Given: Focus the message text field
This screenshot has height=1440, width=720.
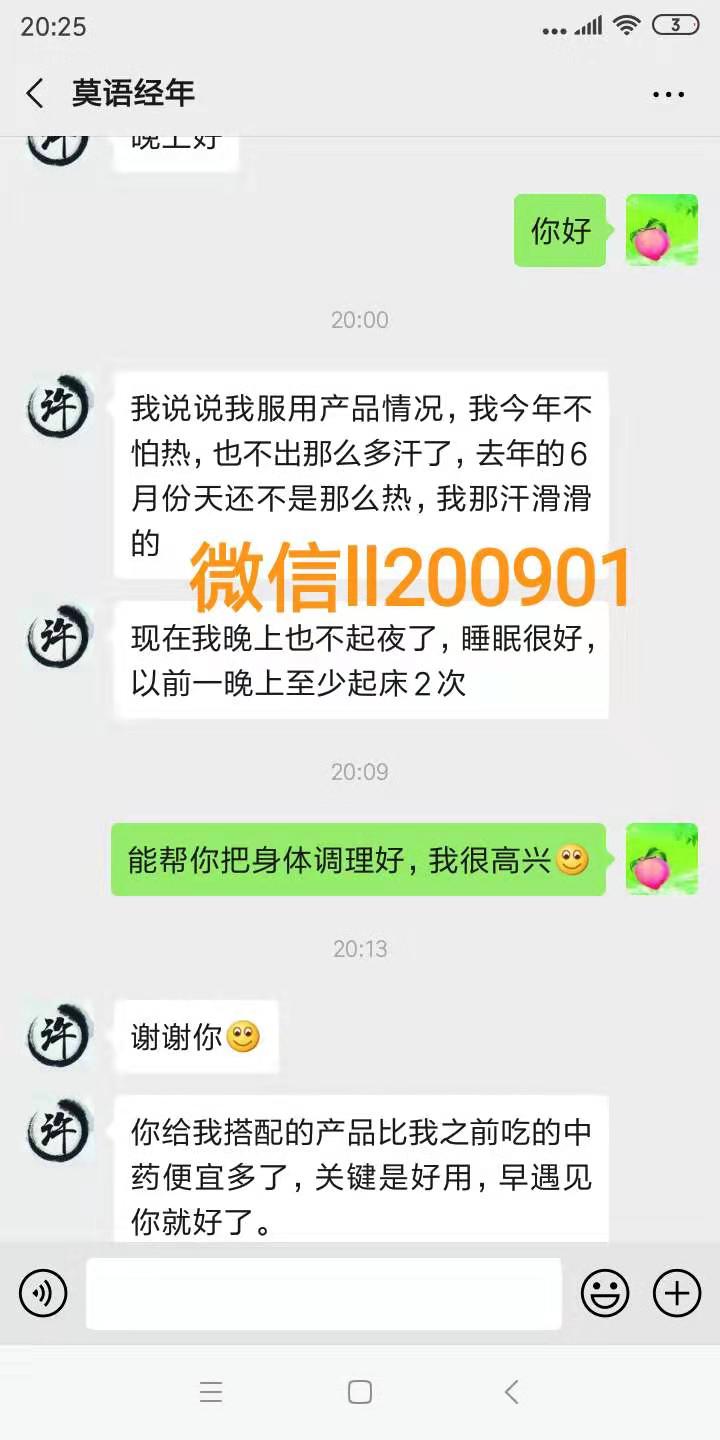Looking at the screenshot, I should pos(323,1293).
